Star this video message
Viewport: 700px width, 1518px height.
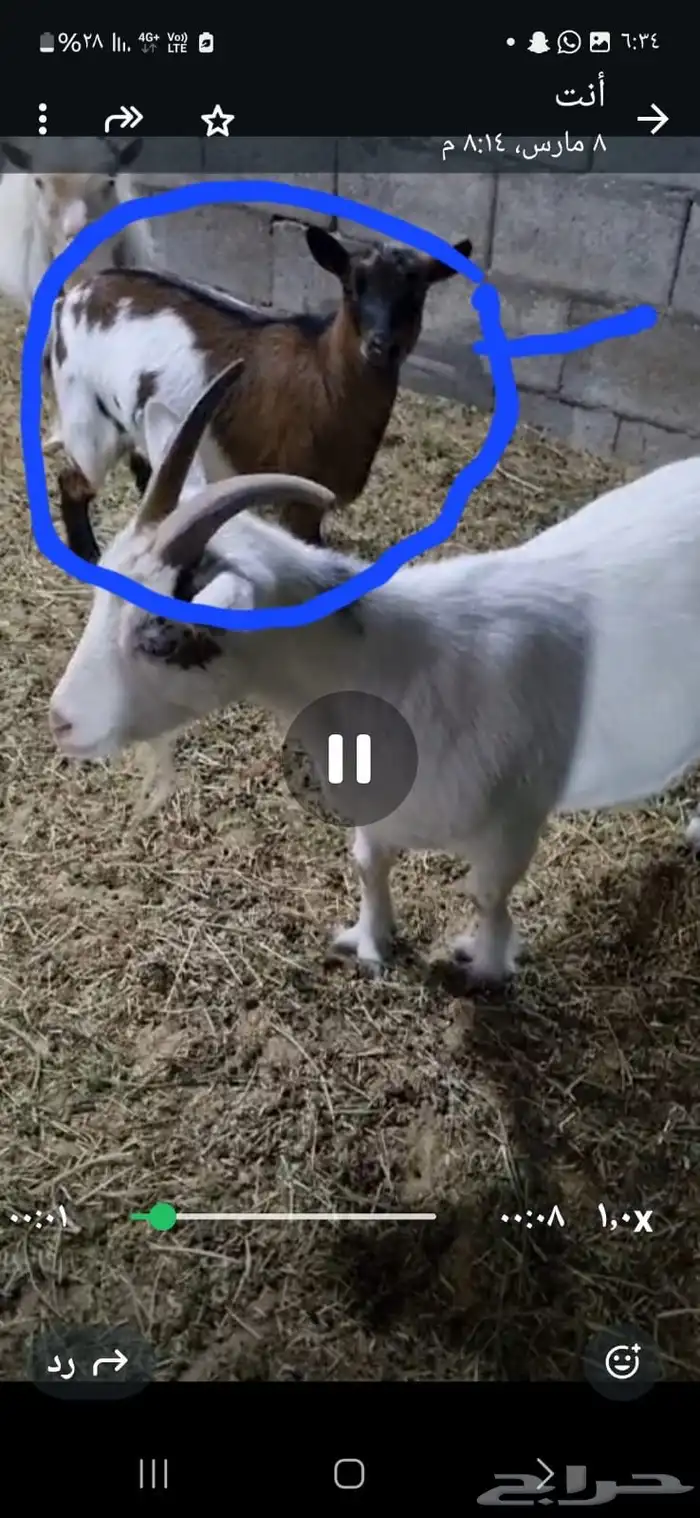217,121
